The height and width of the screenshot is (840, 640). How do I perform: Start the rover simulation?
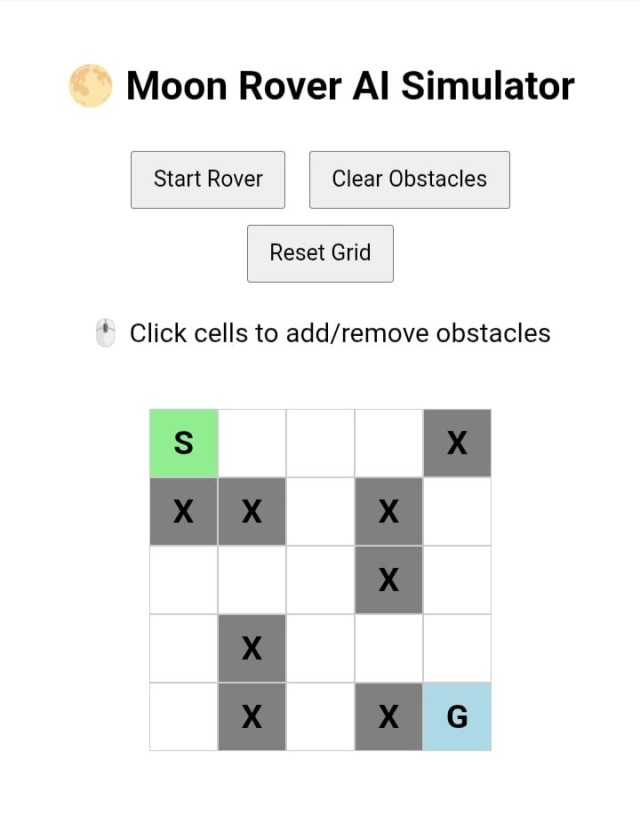click(208, 180)
